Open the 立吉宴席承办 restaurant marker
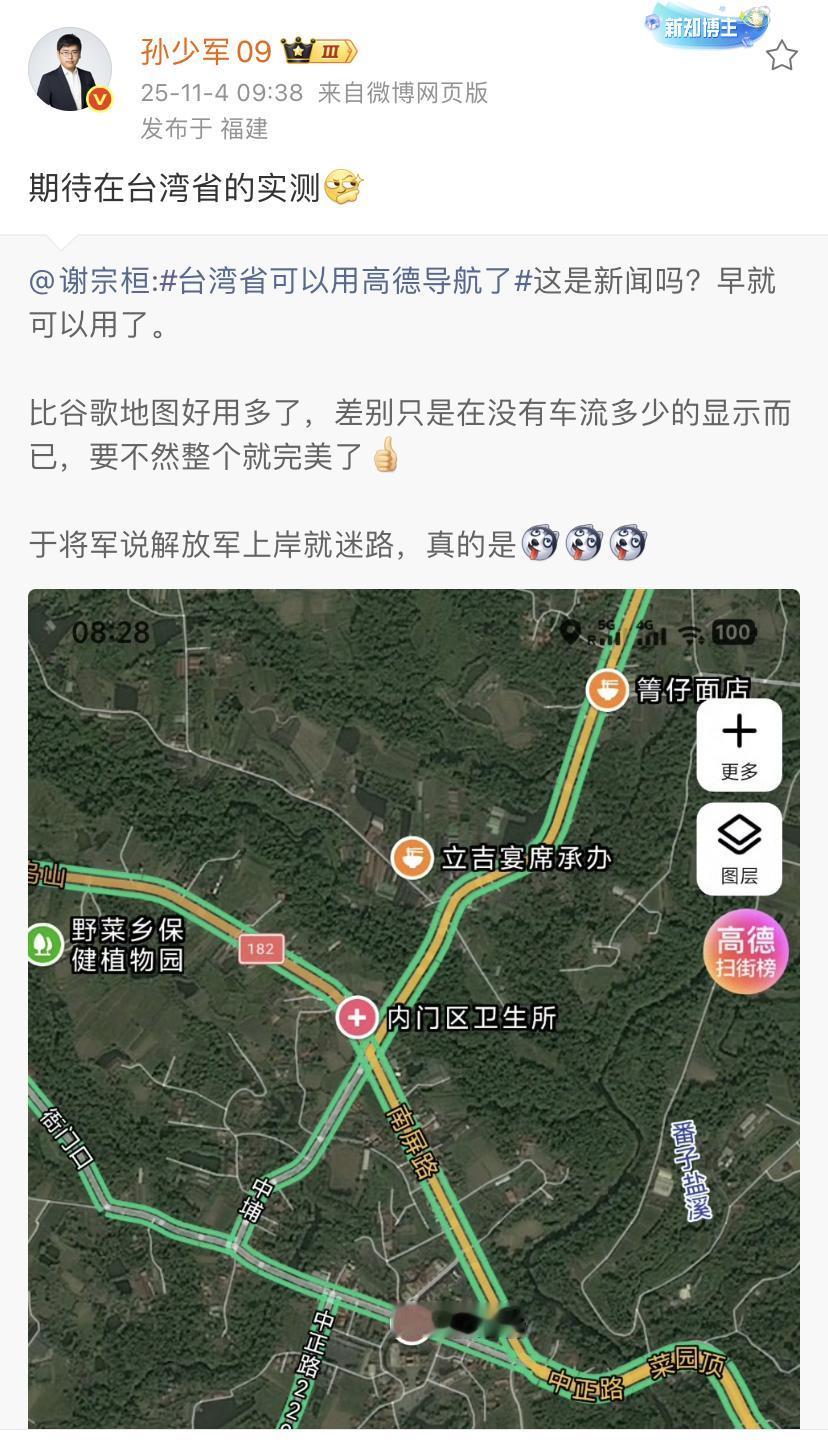 [411, 856]
